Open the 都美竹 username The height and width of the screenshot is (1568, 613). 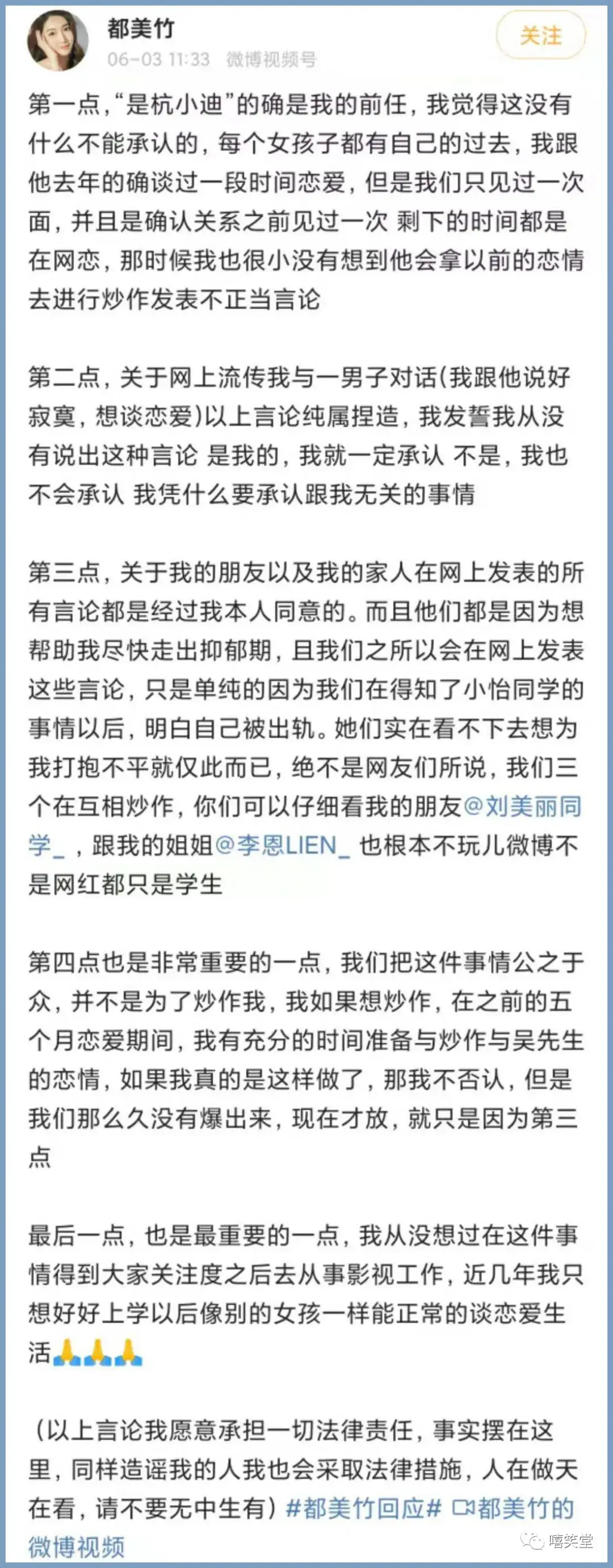pyautogui.click(x=141, y=28)
